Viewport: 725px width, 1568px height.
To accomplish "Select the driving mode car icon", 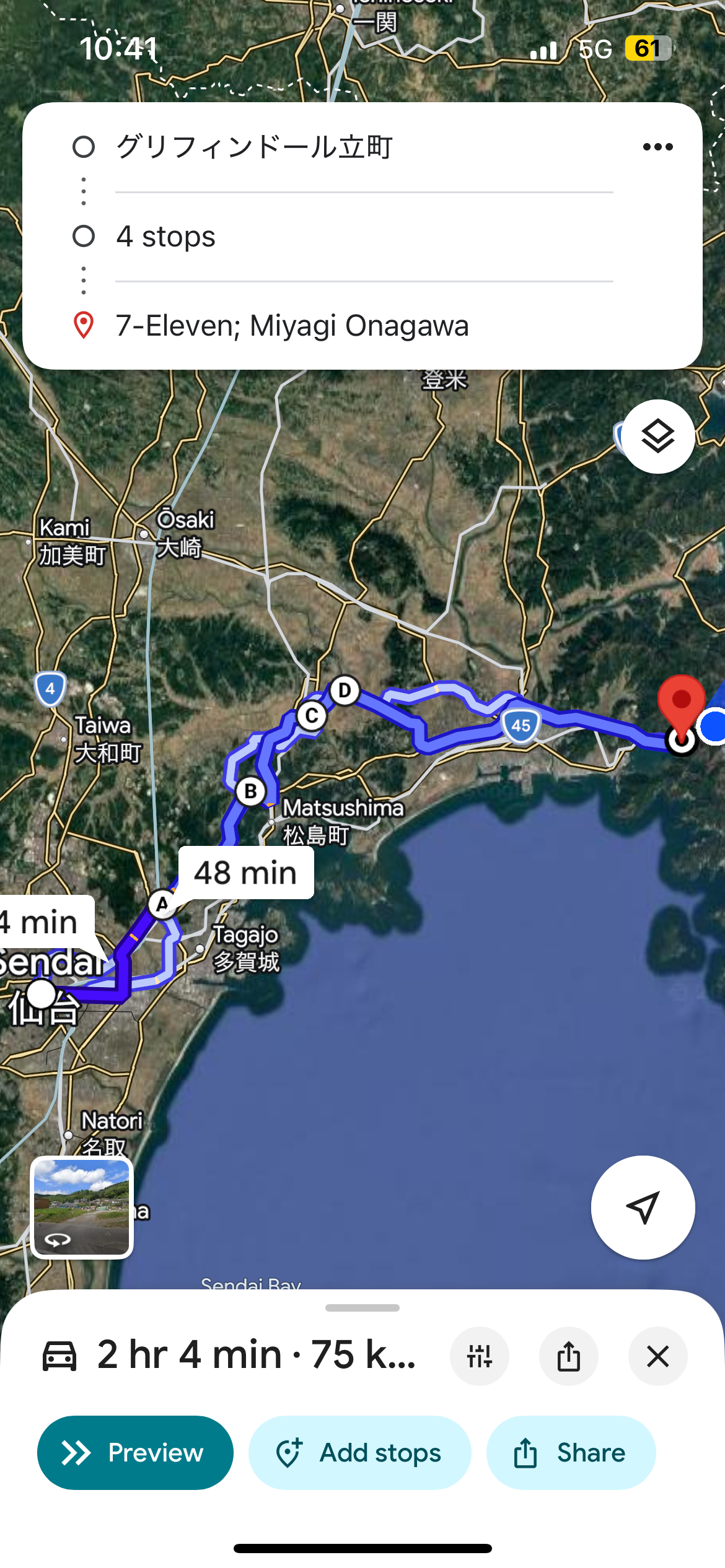I will click(x=59, y=1355).
